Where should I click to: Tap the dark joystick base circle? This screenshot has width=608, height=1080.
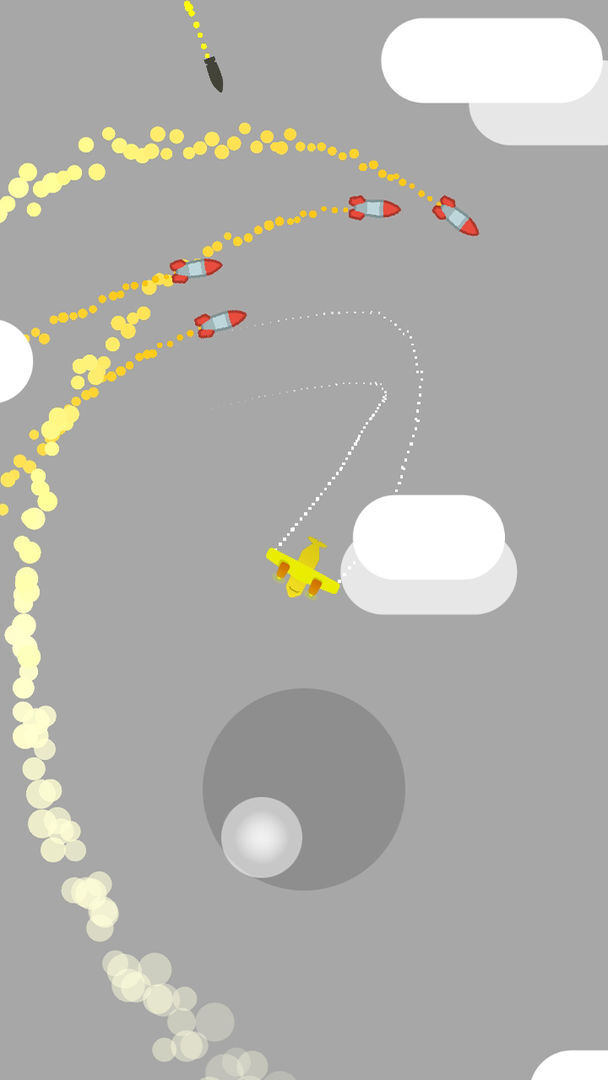[x=330, y=760]
